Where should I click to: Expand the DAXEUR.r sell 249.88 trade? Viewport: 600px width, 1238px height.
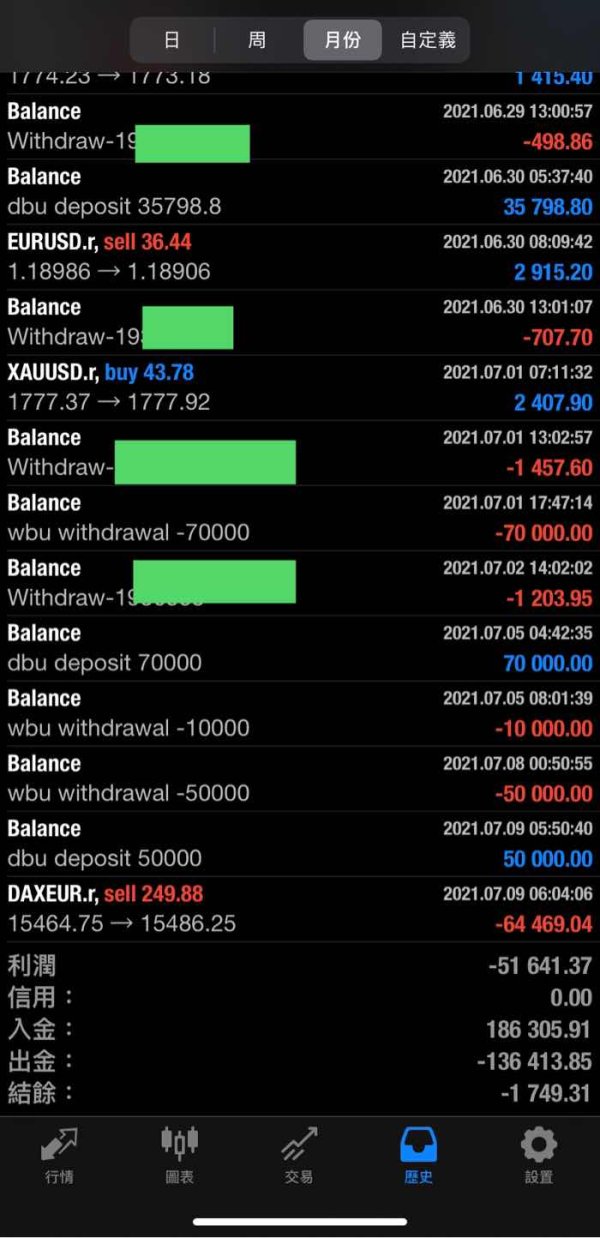(300, 909)
